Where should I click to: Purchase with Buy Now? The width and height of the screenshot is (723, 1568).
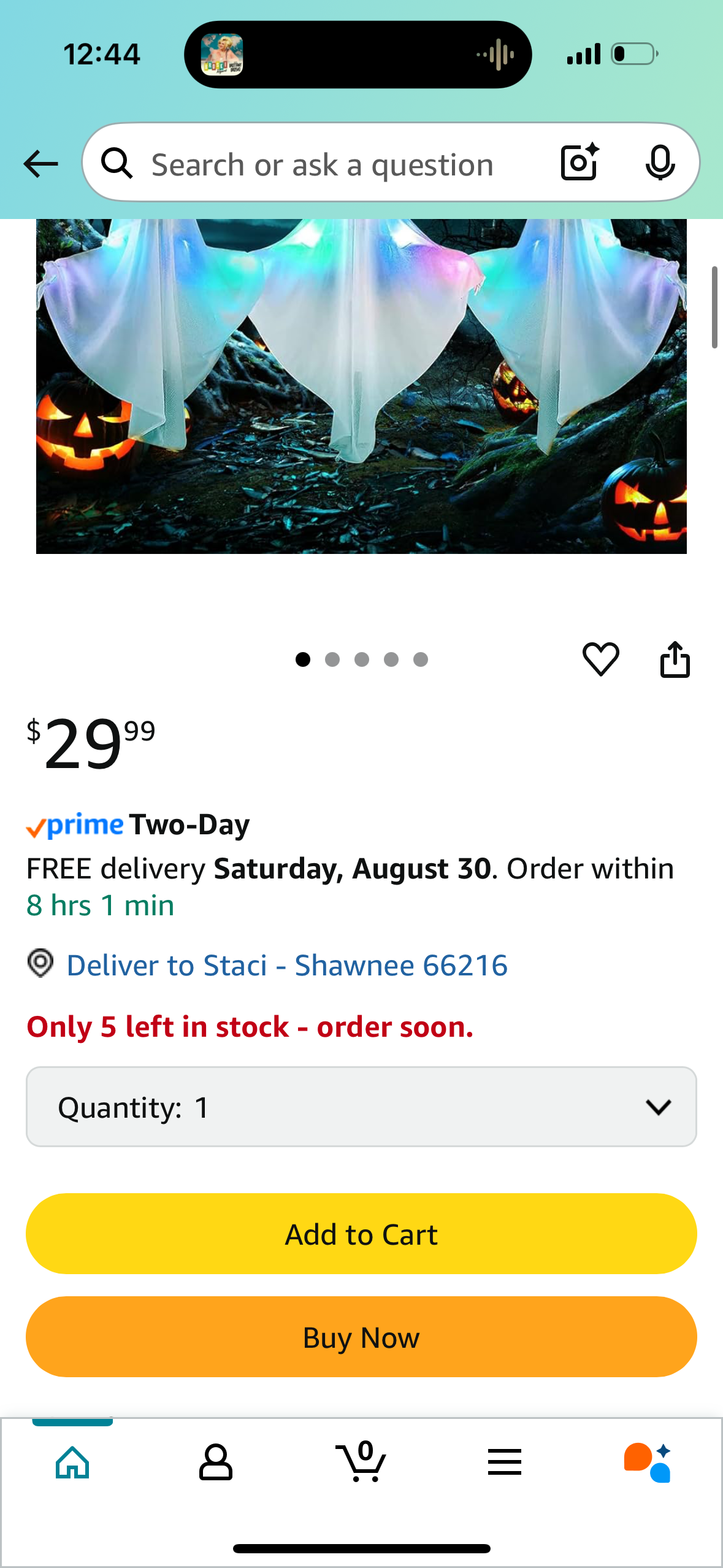pyautogui.click(x=361, y=1337)
